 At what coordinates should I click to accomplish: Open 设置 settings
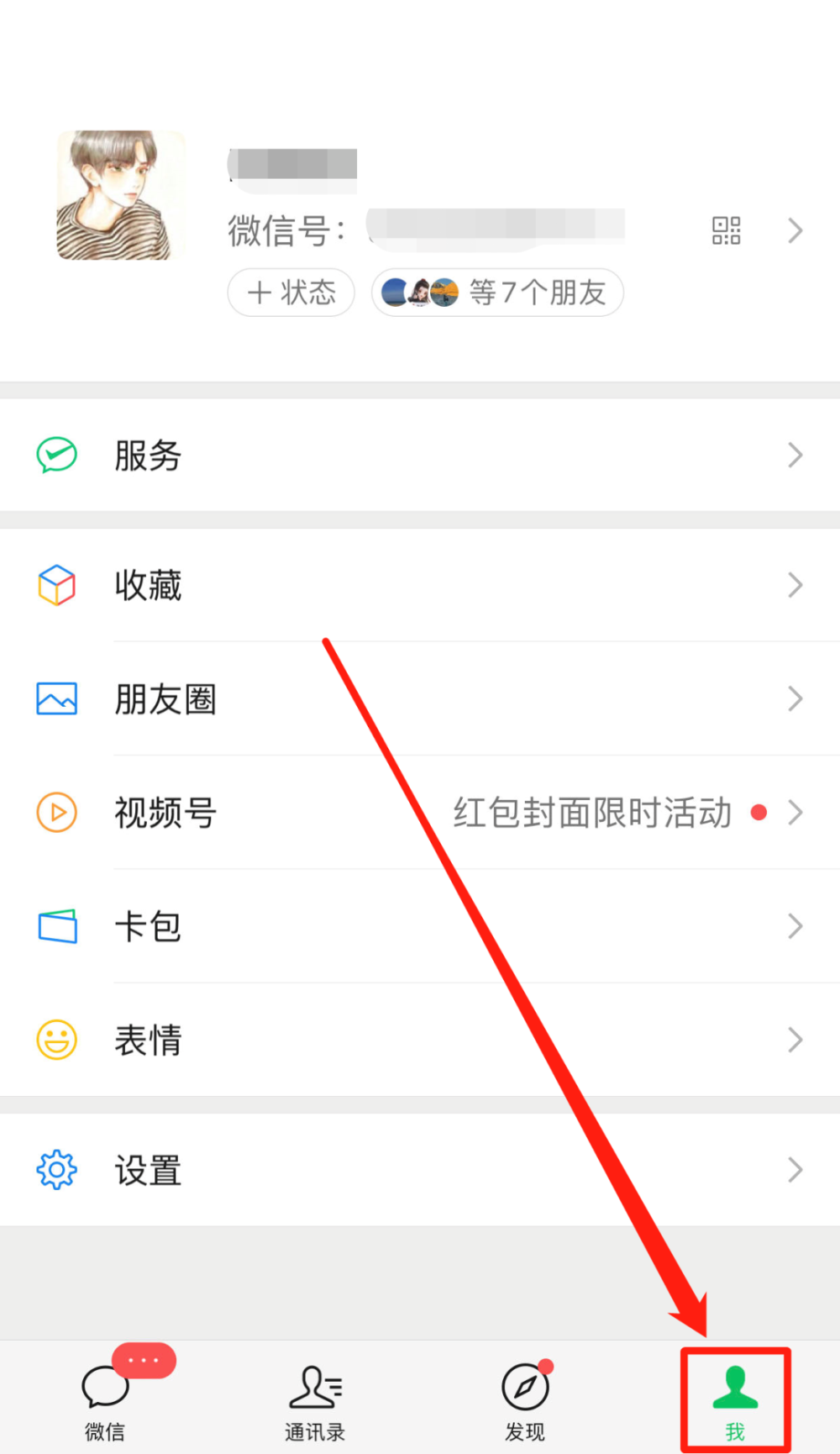click(x=420, y=1170)
